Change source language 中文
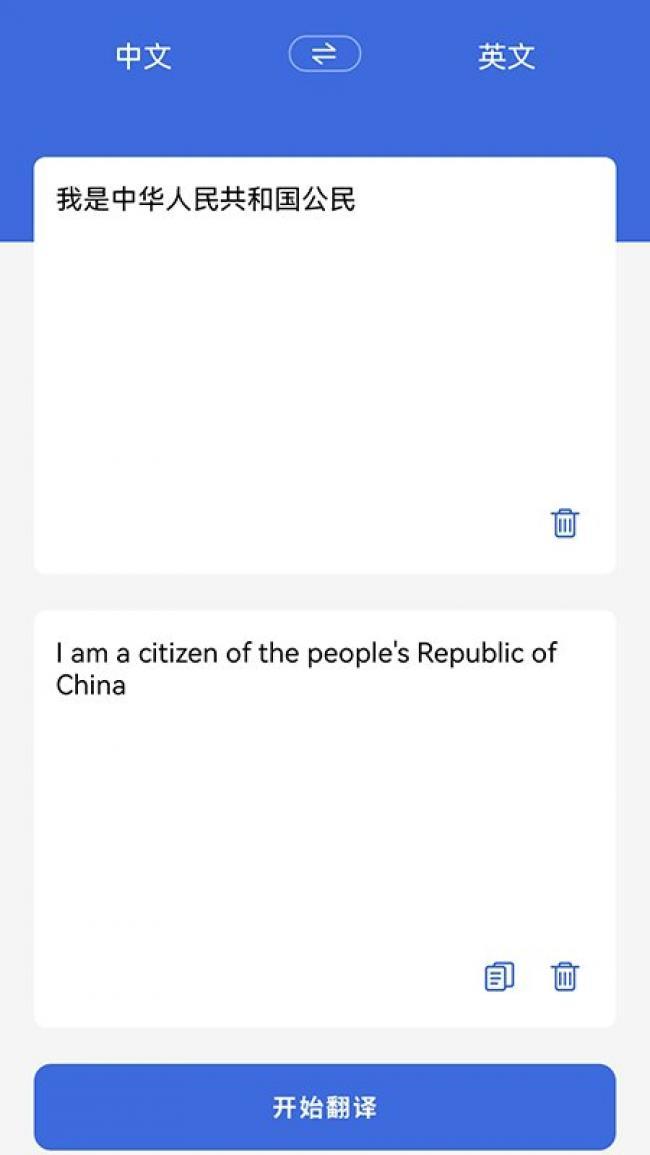650x1155 pixels. click(x=144, y=56)
